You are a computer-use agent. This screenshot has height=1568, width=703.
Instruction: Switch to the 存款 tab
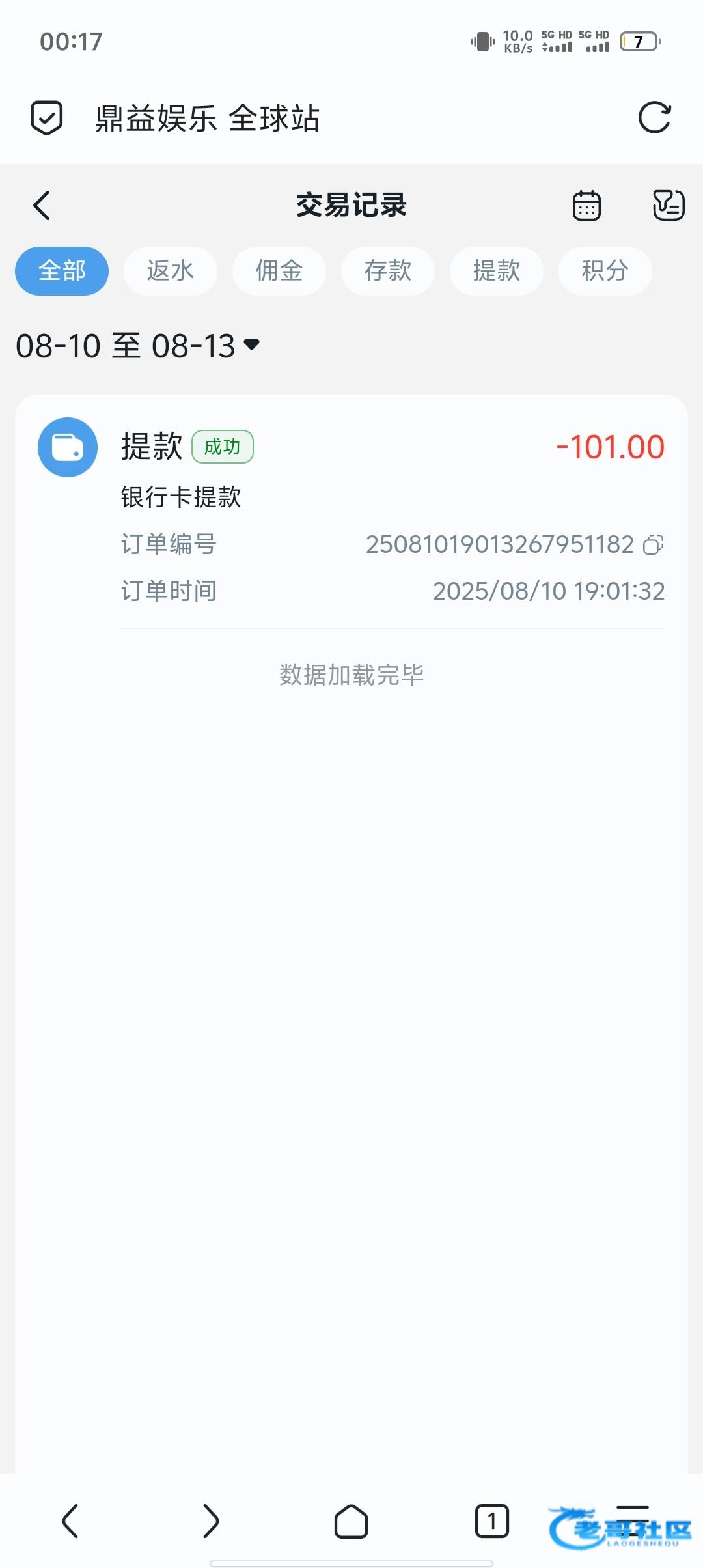click(388, 271)
